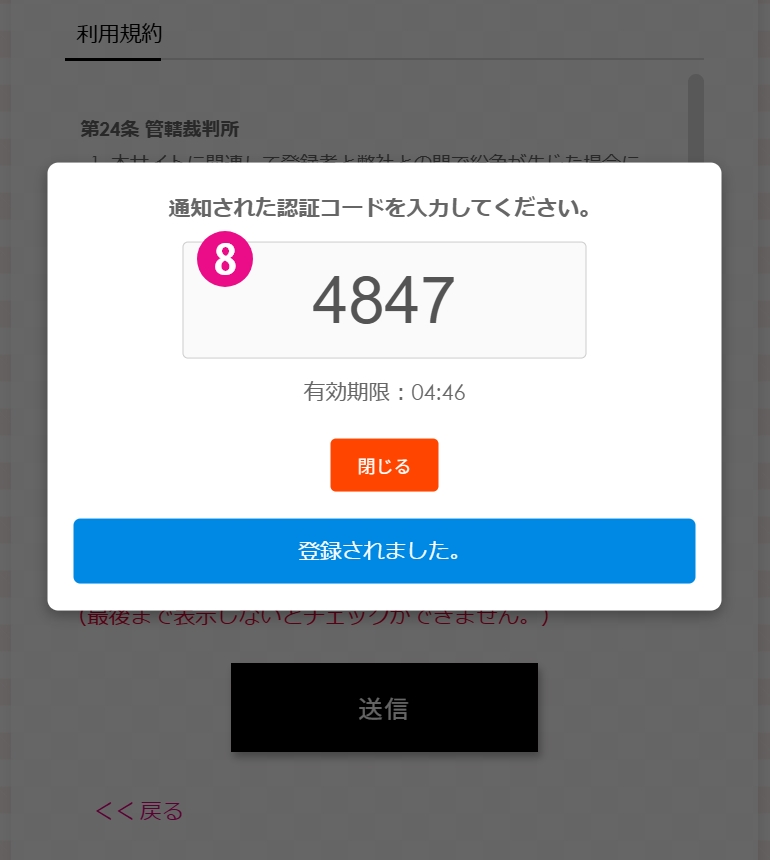Close the dialog with 閉じる button
This screenshot has width=770, height=860.
coord(384,465)
